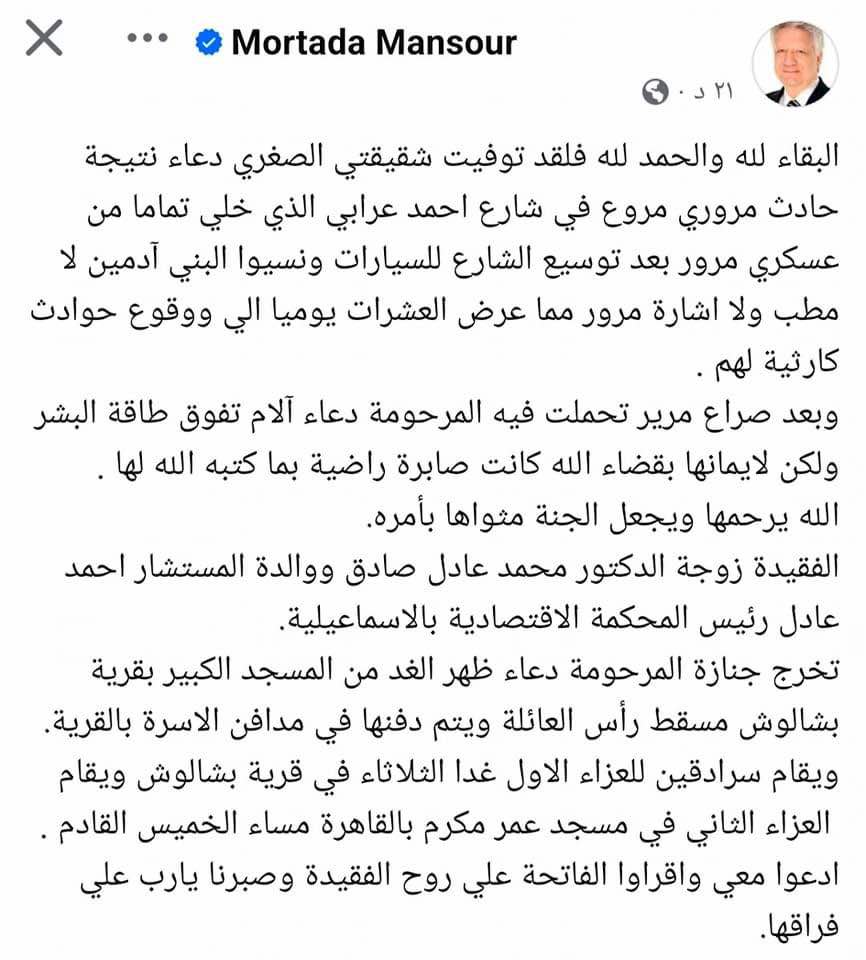Open the three-dot post options menu

[x=149, y=41]
